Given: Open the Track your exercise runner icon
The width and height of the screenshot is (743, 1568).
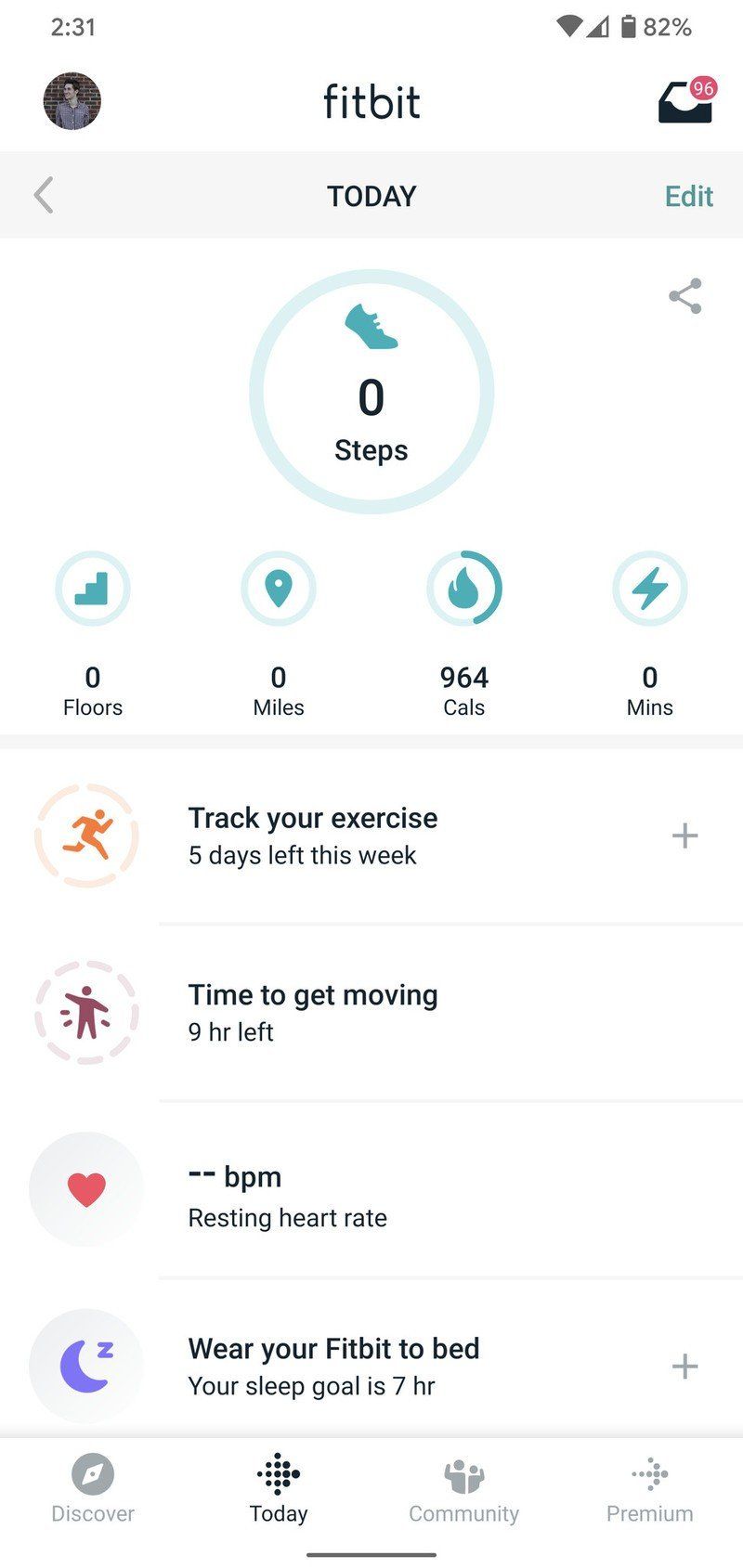Looking at the screenshot, I should coord(85,836).
